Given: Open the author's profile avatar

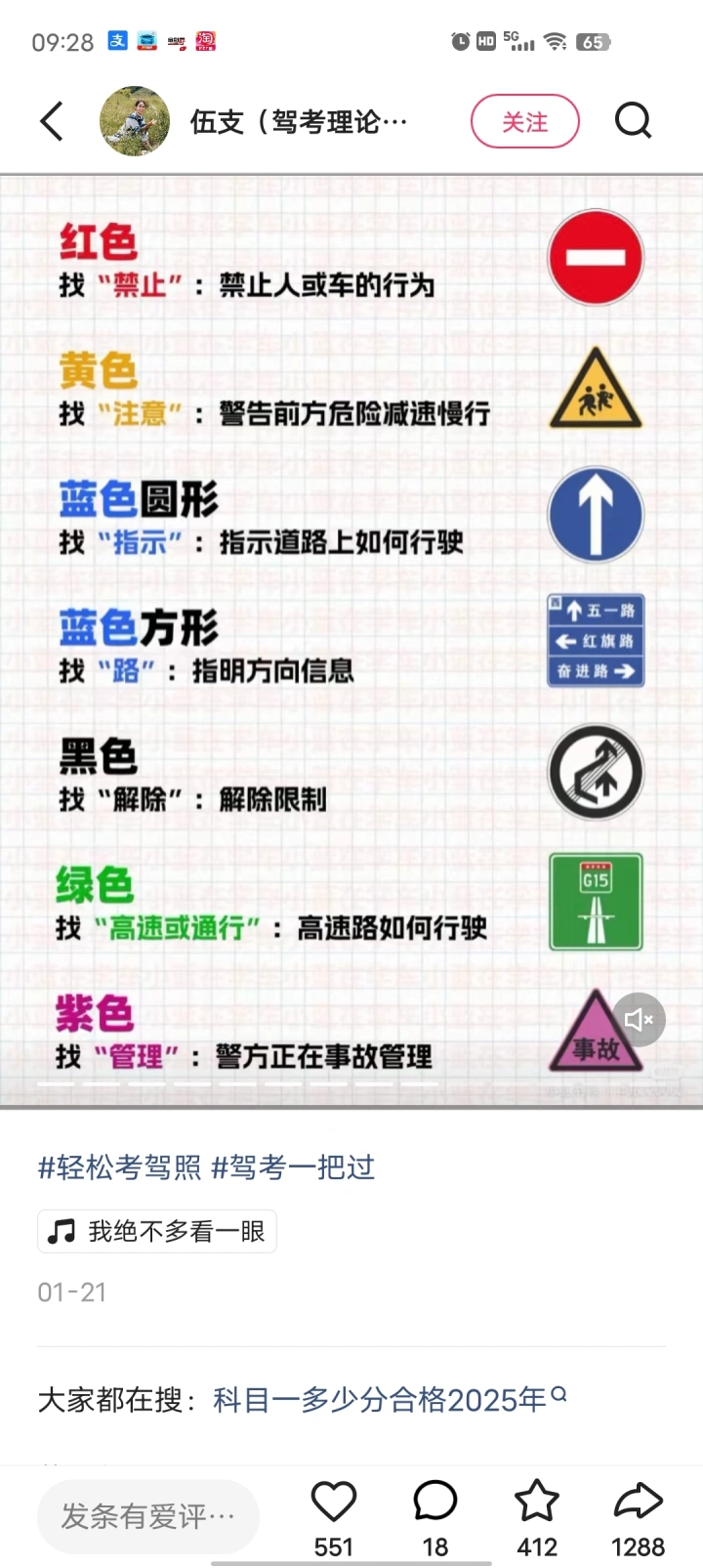Looking at the screenshot, I should click(135, 121).
